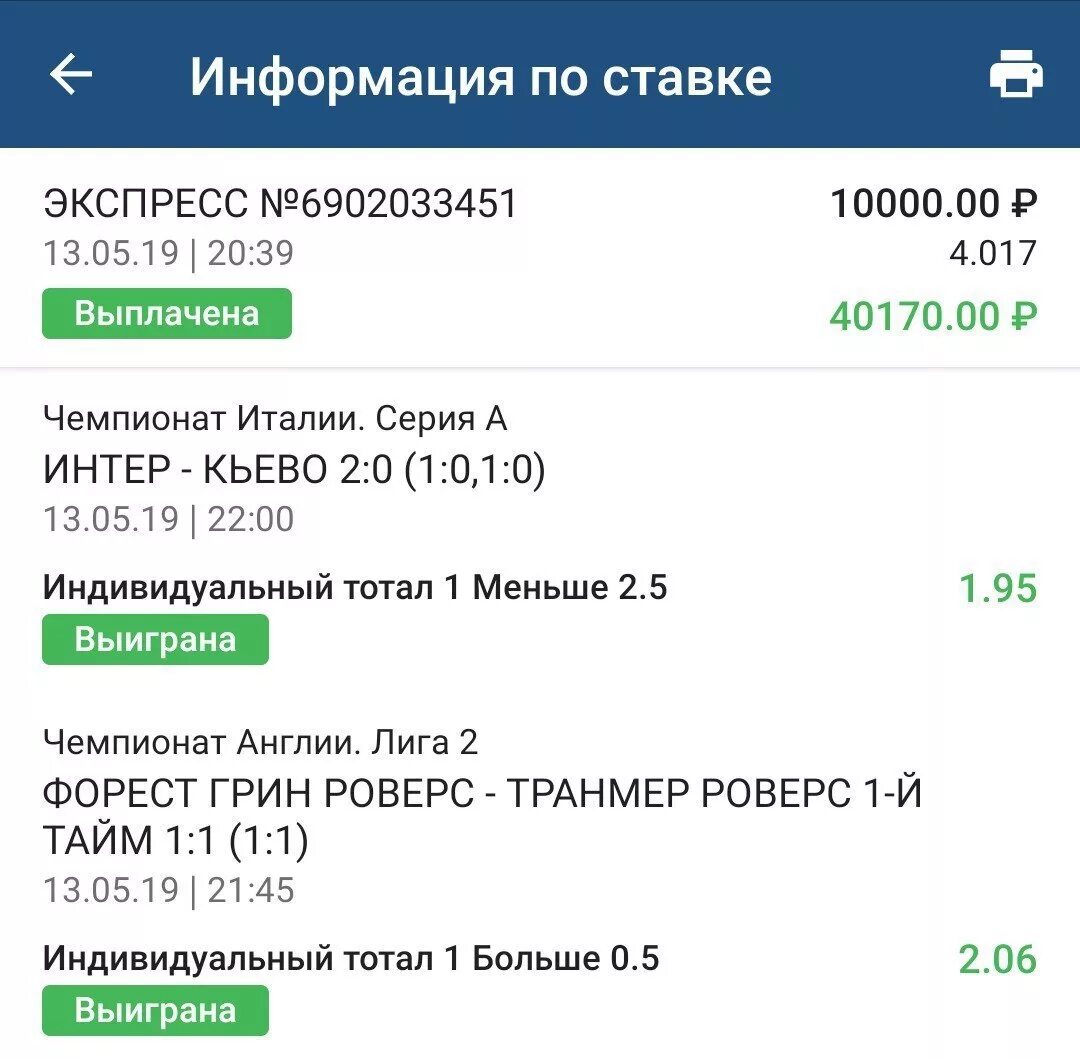
Task: Print the bet slip
Action: click(x=1016, y=75)
